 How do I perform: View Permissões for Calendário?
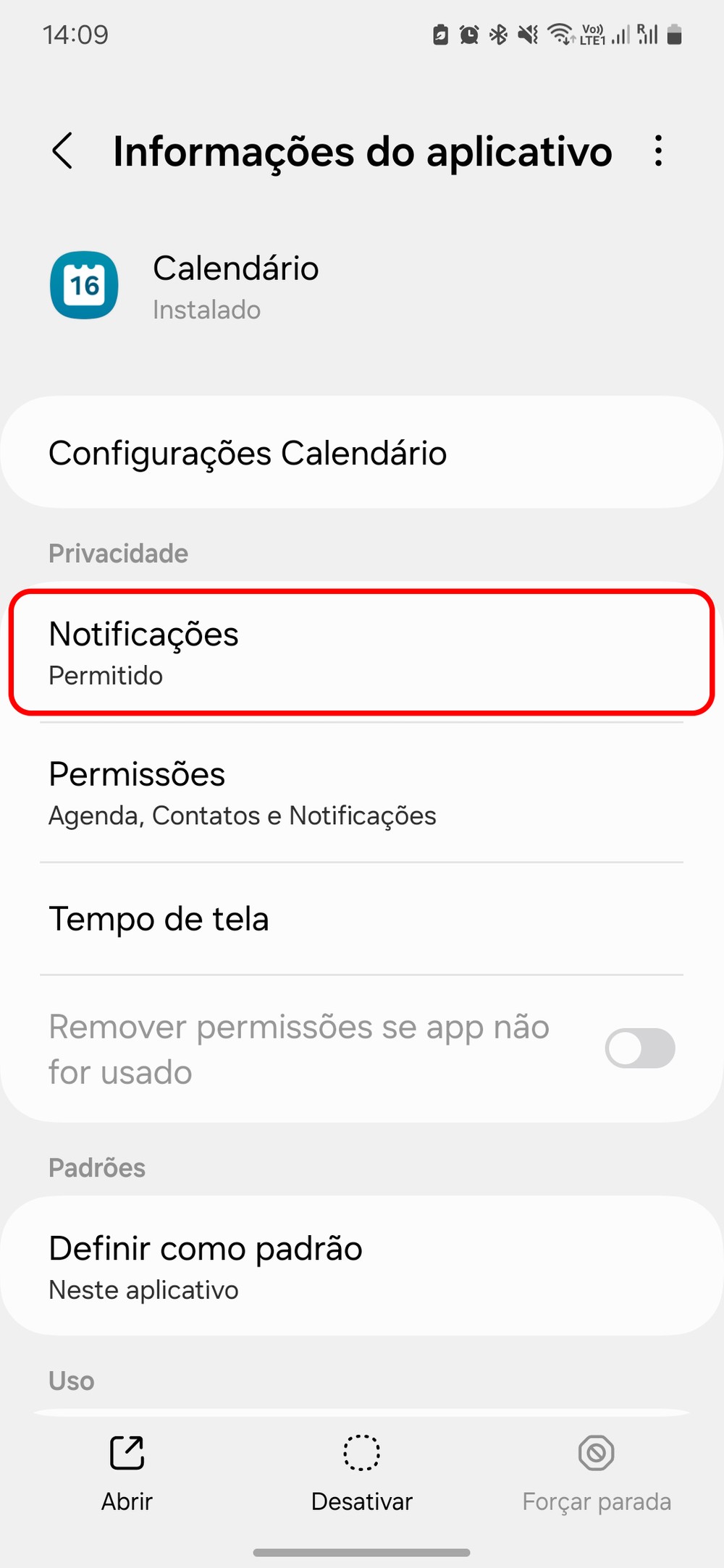tap(361, 793)
